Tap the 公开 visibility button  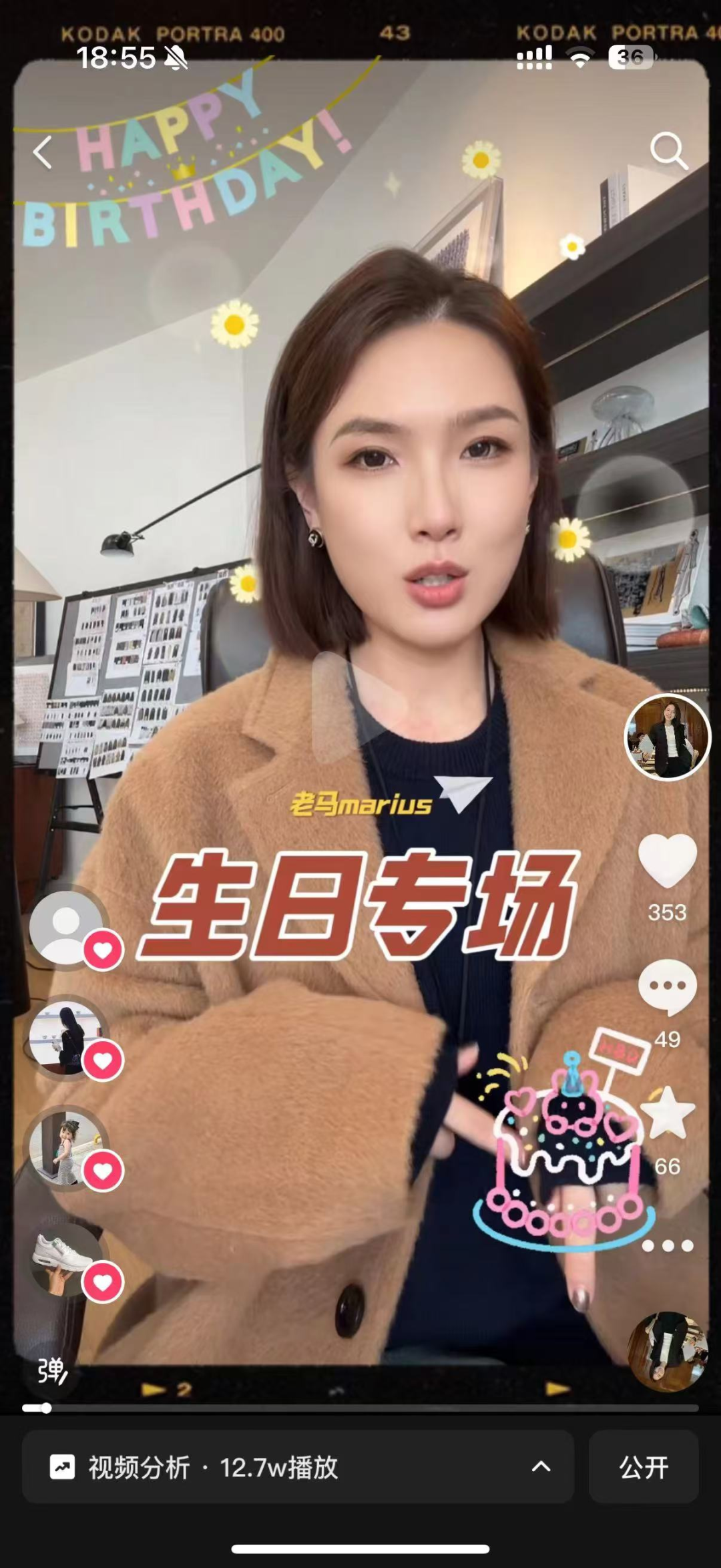[644, 1466]
